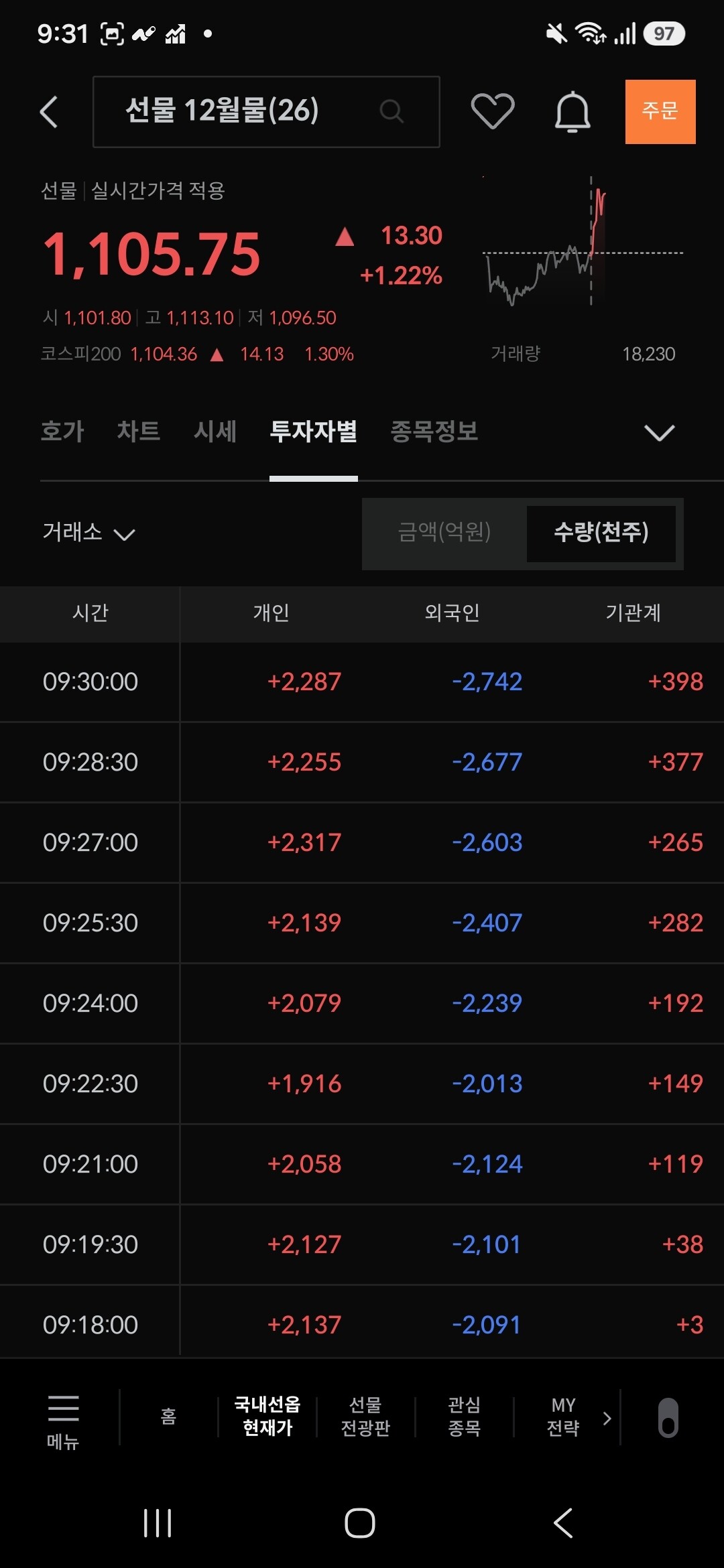Tap the system home button
724x1568 pixels.
pyautogui.click(x=360, y=1522)
